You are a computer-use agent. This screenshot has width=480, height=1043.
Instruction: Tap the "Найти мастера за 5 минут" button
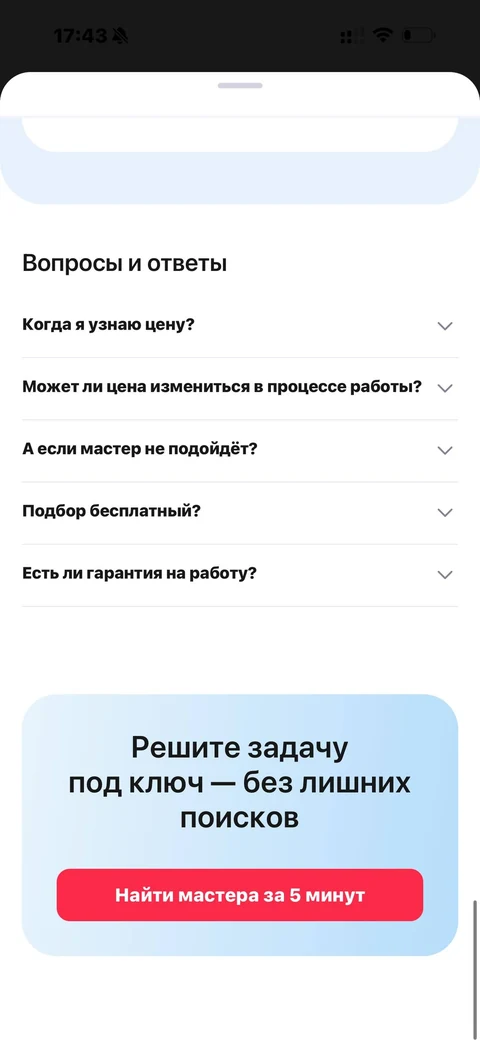click(239, 895)
